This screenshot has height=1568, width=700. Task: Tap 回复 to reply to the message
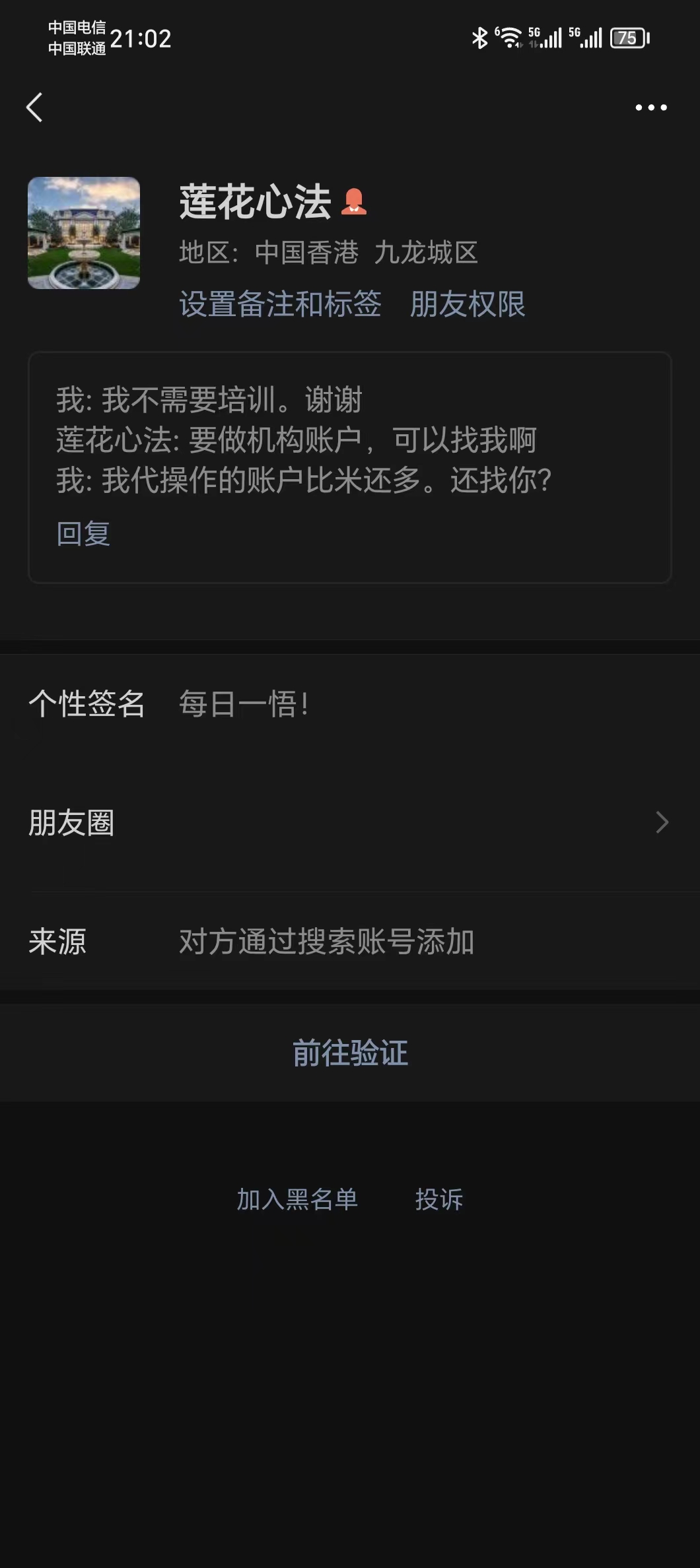(83, 533)
